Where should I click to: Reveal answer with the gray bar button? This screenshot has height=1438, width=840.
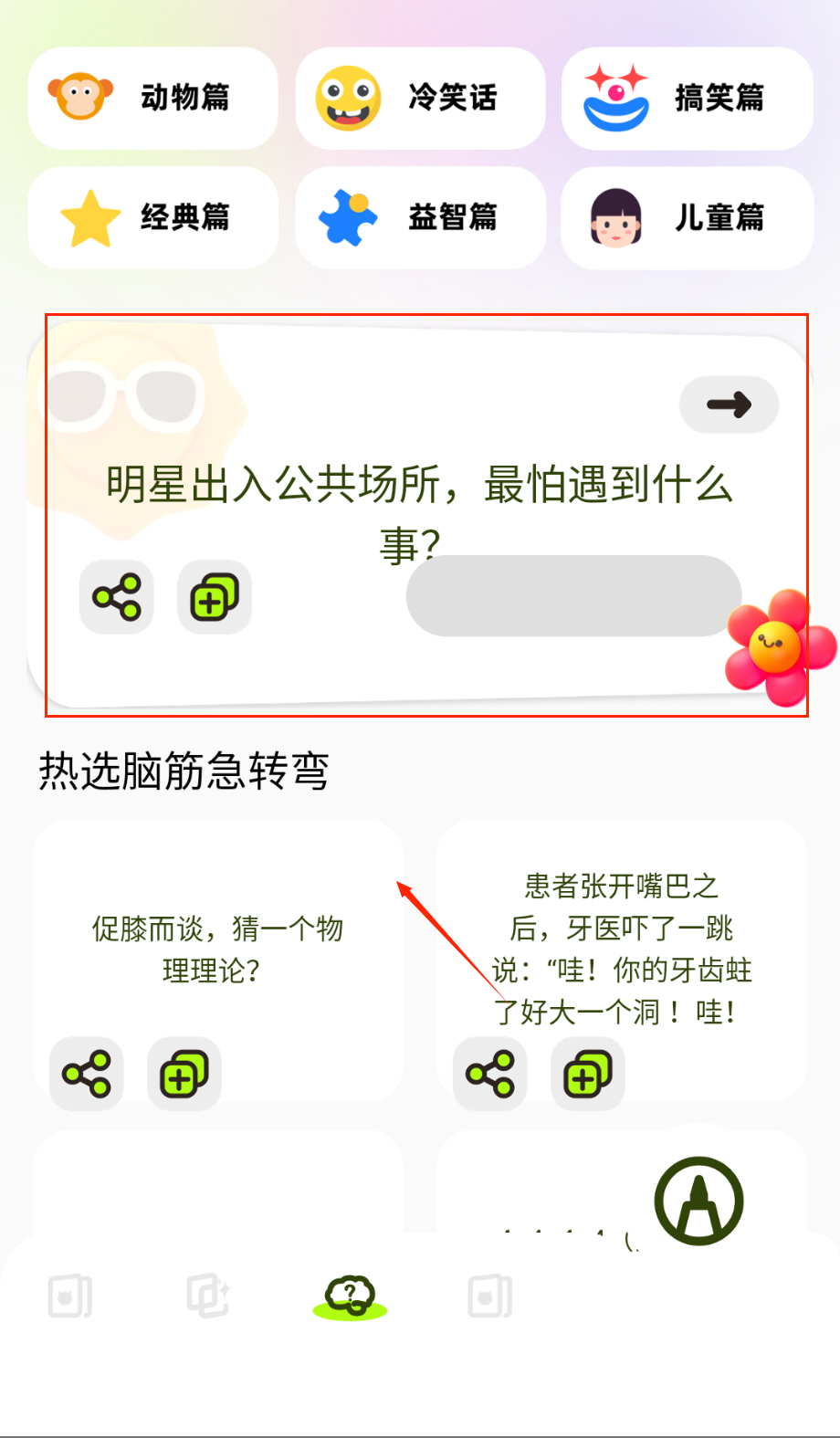(573, 595)
